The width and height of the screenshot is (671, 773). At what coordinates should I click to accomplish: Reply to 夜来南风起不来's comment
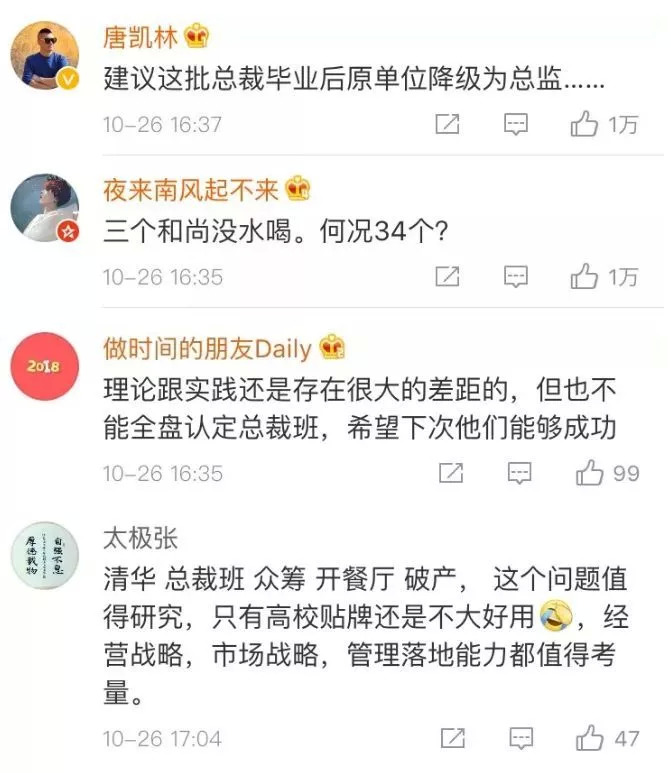pos(516,276)
